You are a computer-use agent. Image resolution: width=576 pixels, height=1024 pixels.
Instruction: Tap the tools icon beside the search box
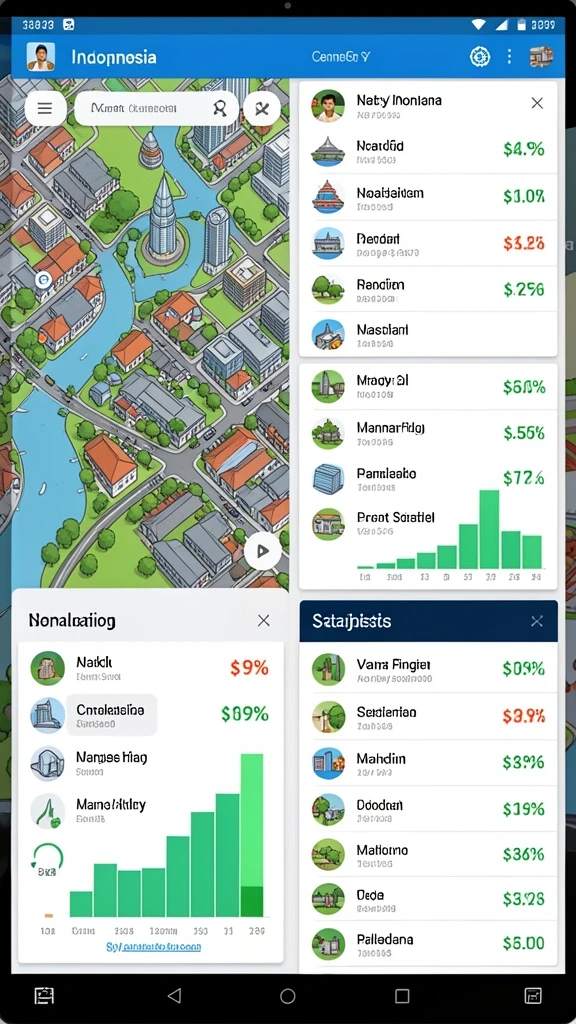[x=262, y=108]
